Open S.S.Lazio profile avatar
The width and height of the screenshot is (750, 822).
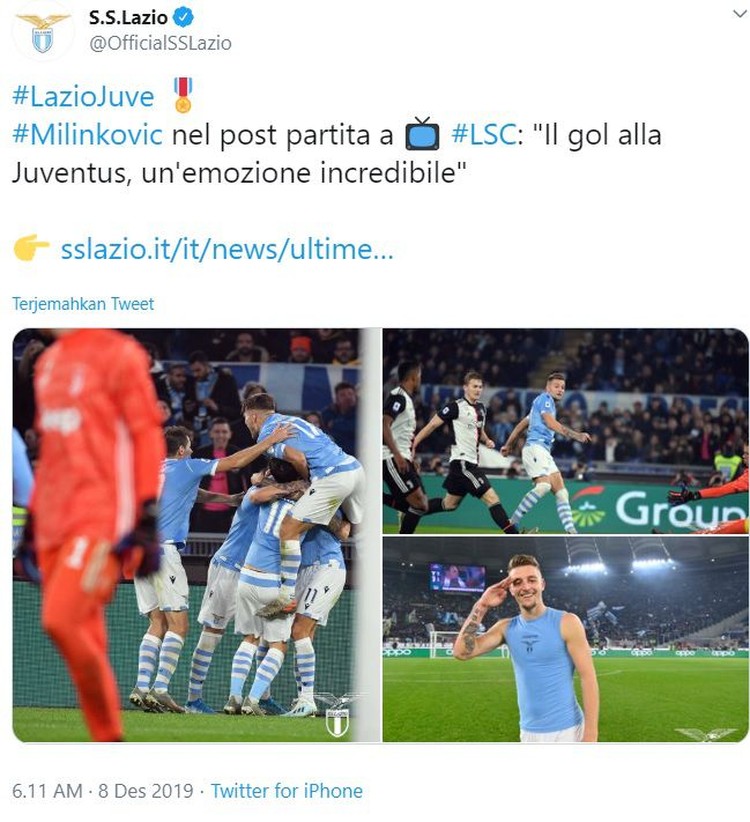(x=40, y=32)
